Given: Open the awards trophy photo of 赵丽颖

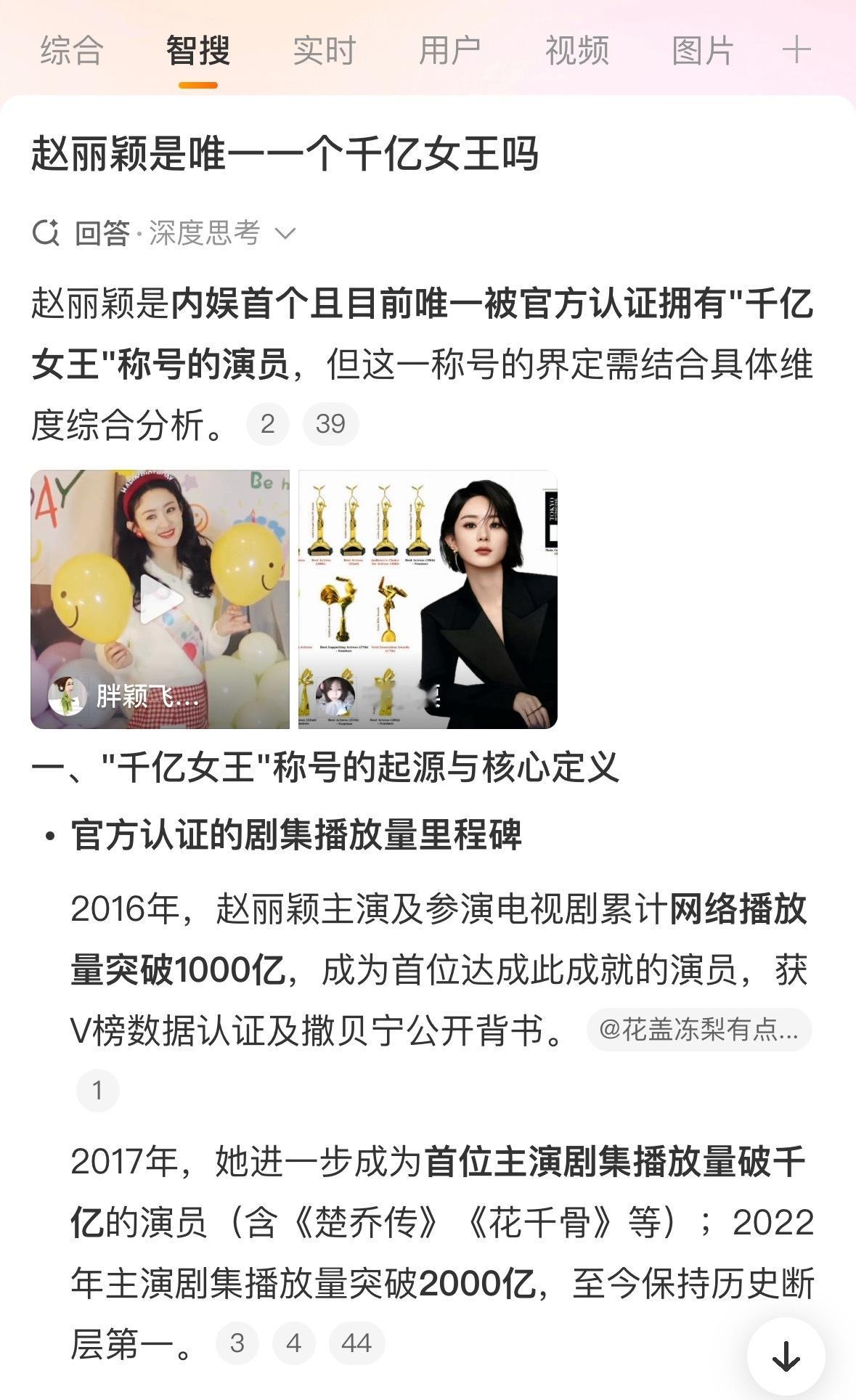Looking at the screenshot, I should click(x=428, y=597).
